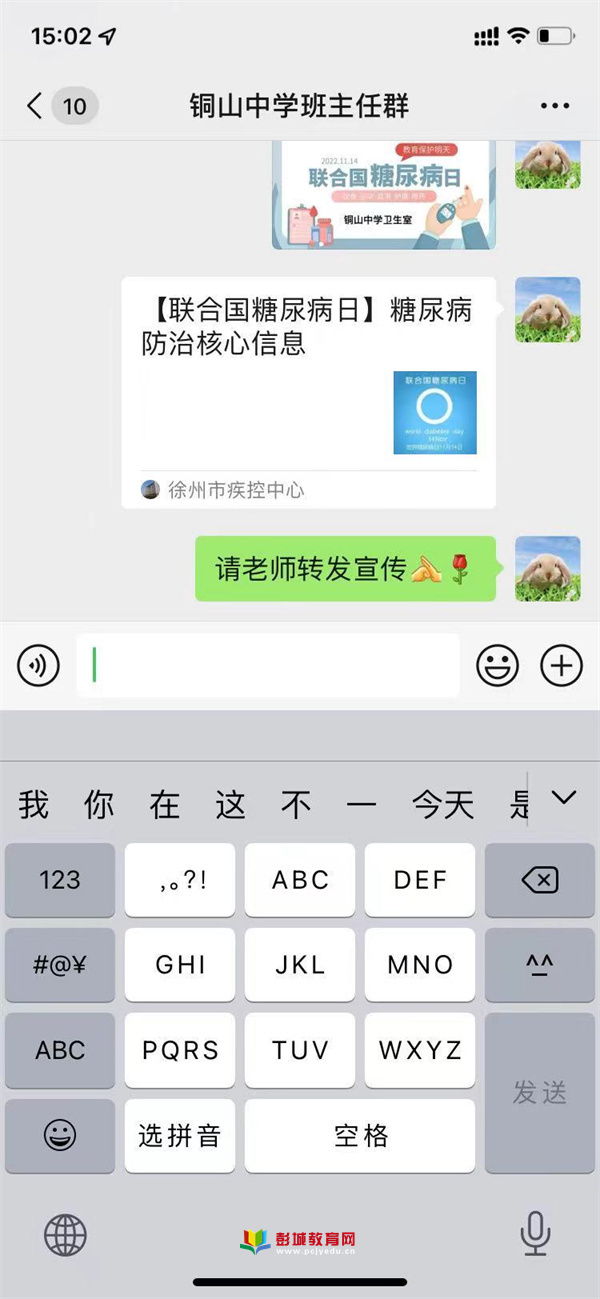Open the group chat overflow menu

[554, 105]
